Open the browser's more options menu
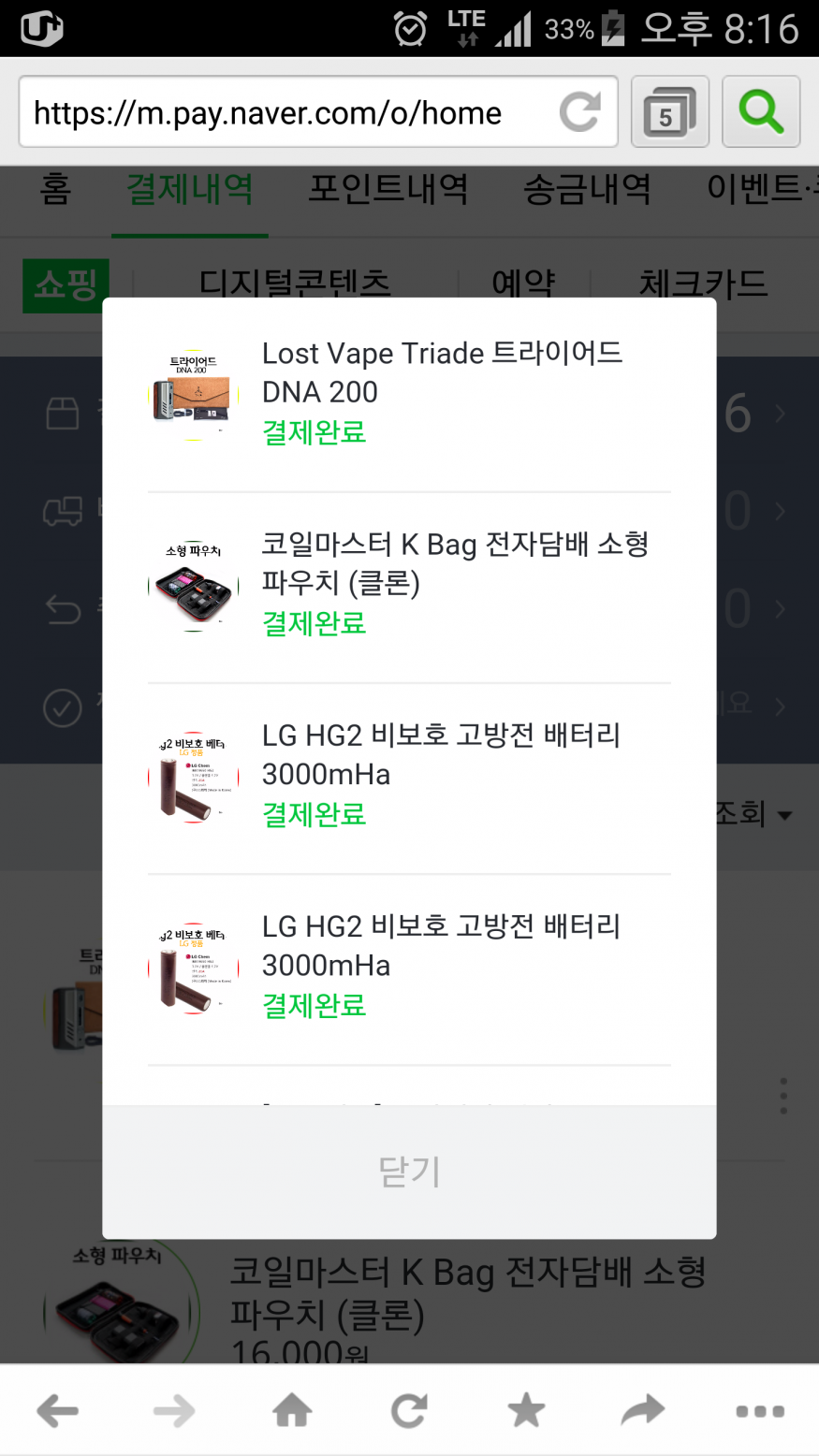The image size is (819, 1456). 760,1410
